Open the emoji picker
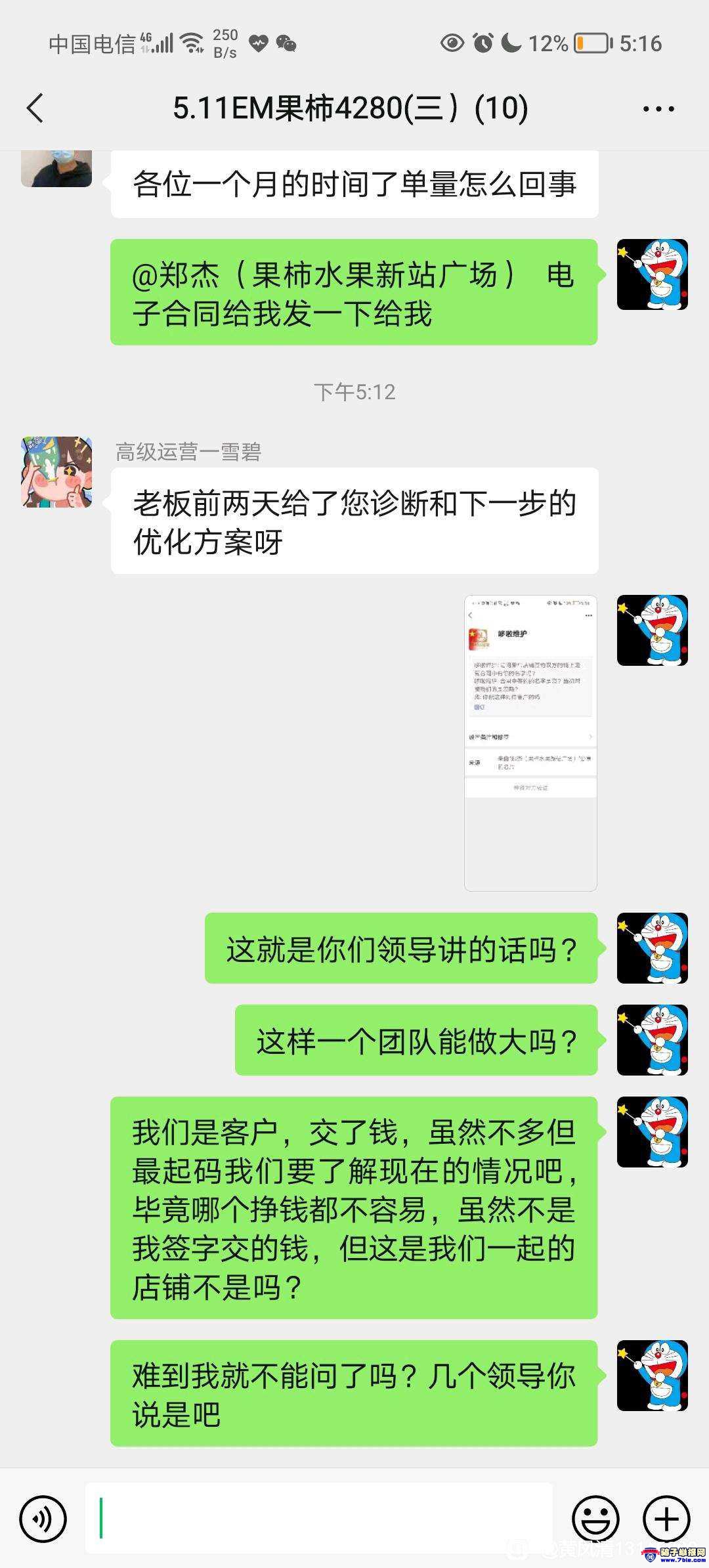709x1568 pixels. [595, 1519]
